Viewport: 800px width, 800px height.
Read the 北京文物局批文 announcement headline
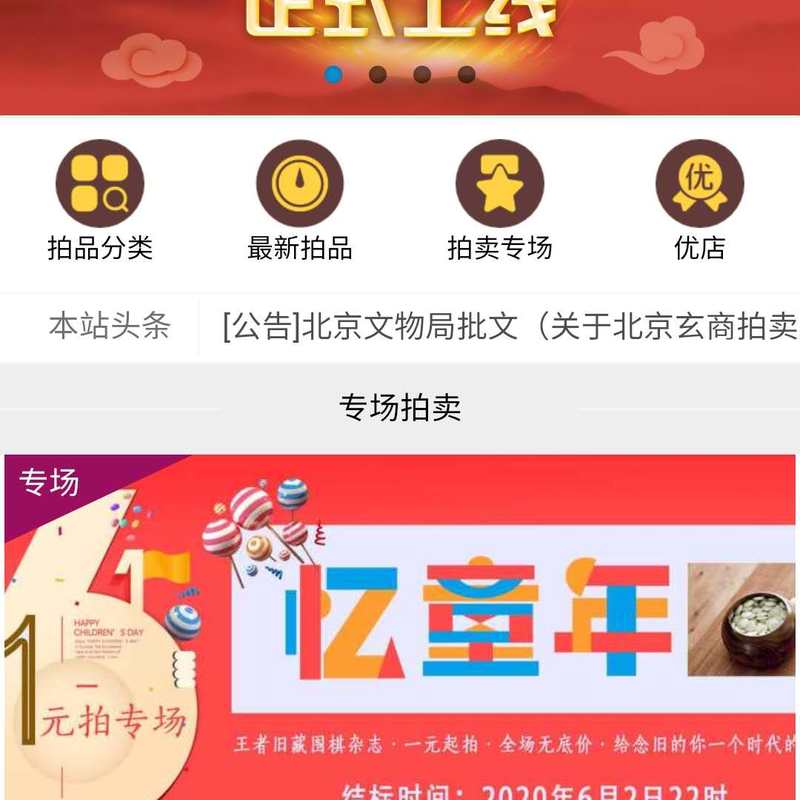point(510,327)
